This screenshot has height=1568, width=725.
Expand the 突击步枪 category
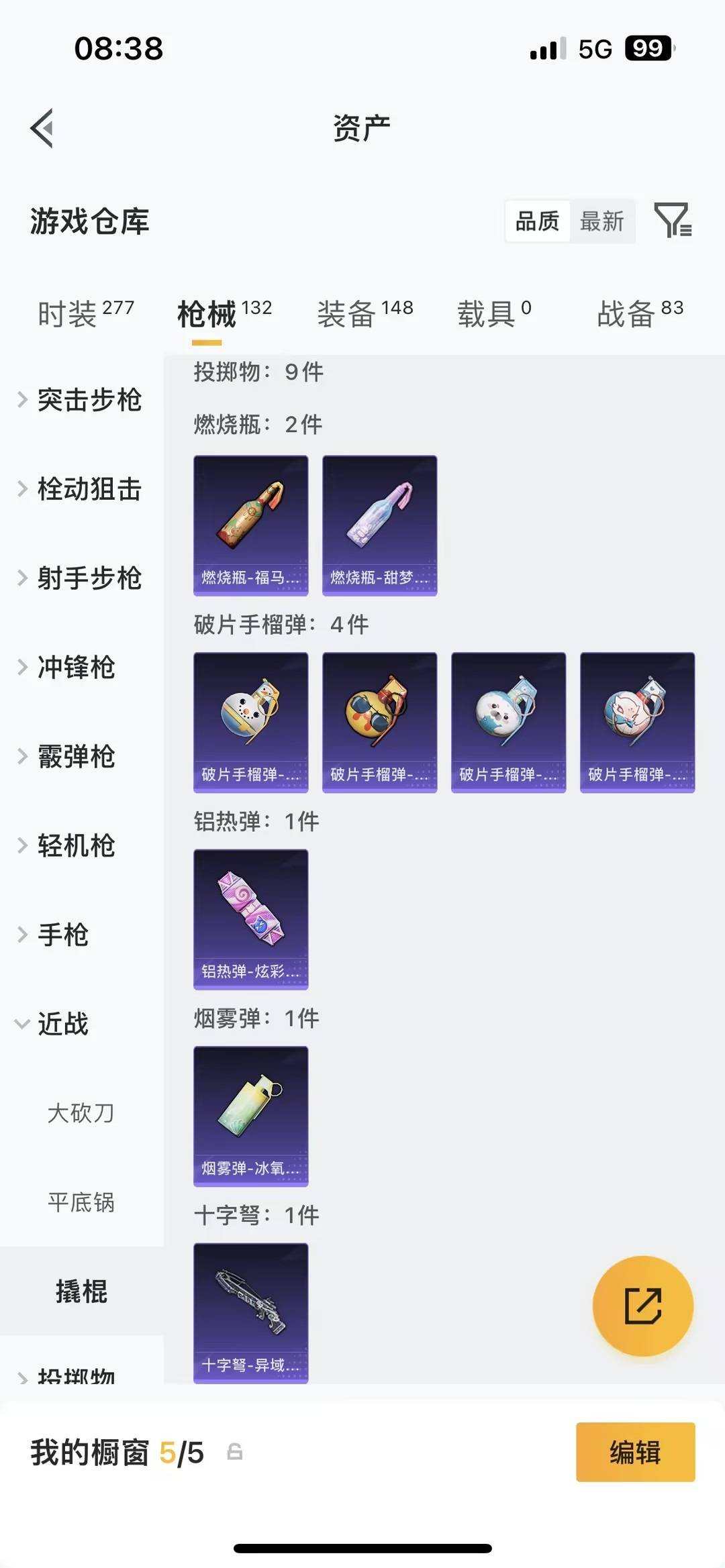coord(91,401)
